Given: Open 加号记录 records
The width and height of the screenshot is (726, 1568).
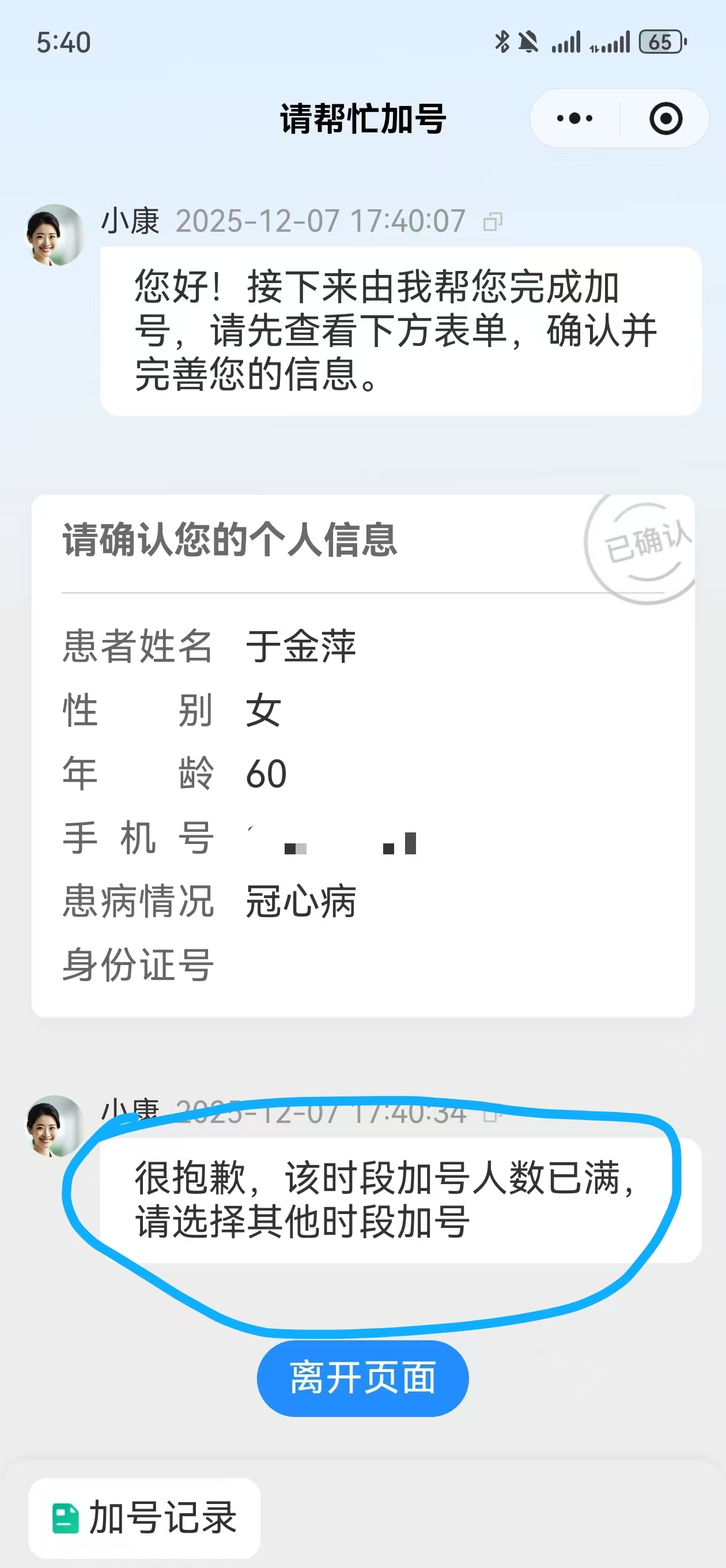Looking at the screenshot, I should click(x=145, y=1517).
